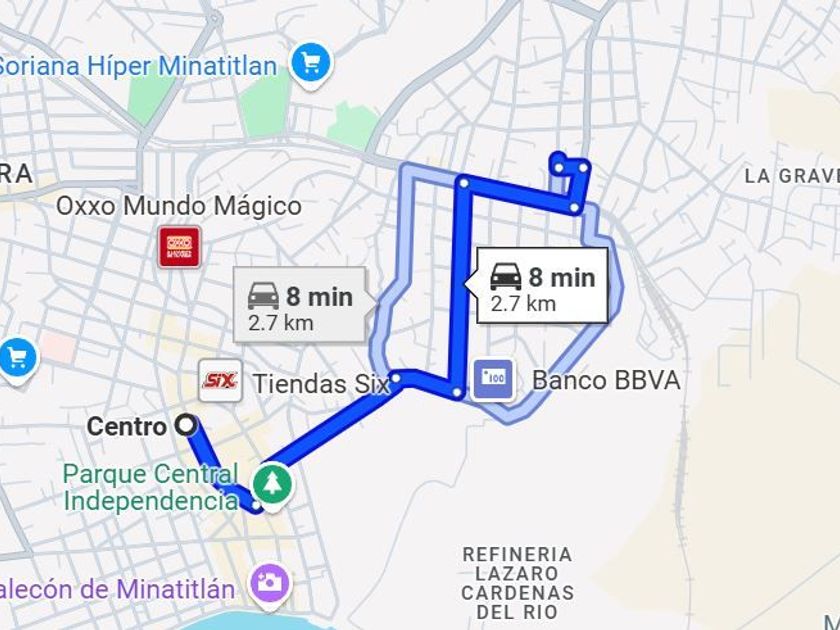This screenshot has width=840, height=630.
Task: Open the Banco BBVA place marker
Action: [493, 380]
